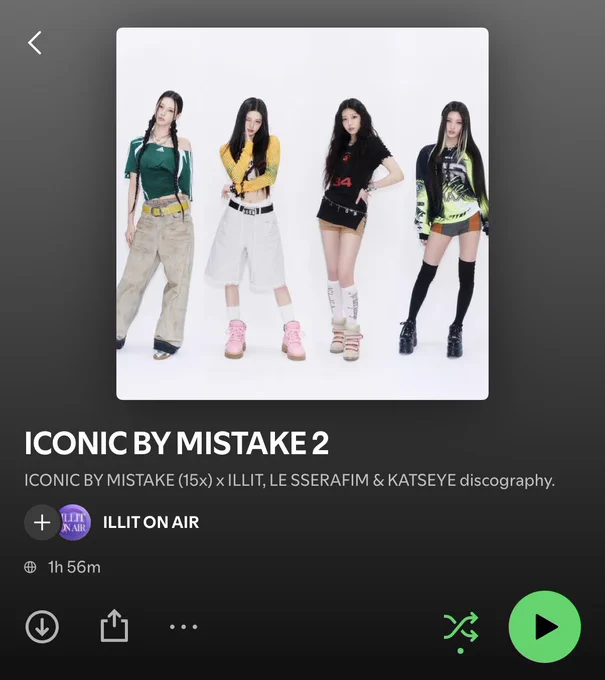Image resolution: width=605 pixels, height=680 pixels.
Task: Tap the plus button to invite collaborators
Action: (x=42, y=523)
